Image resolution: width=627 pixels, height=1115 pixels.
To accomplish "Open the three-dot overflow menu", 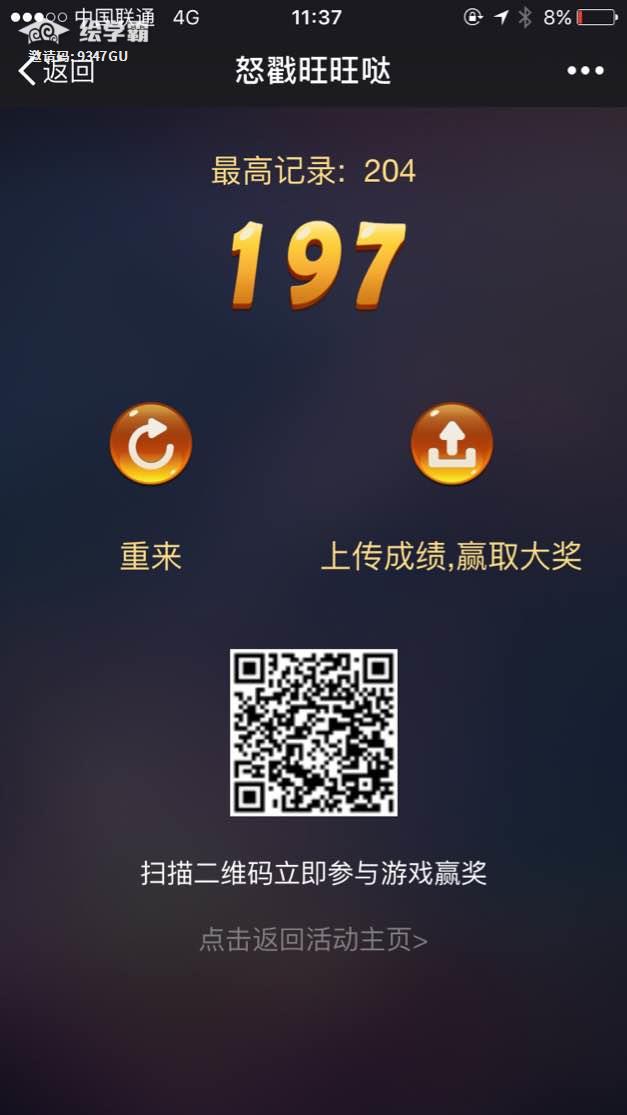I will click(585, 70).
